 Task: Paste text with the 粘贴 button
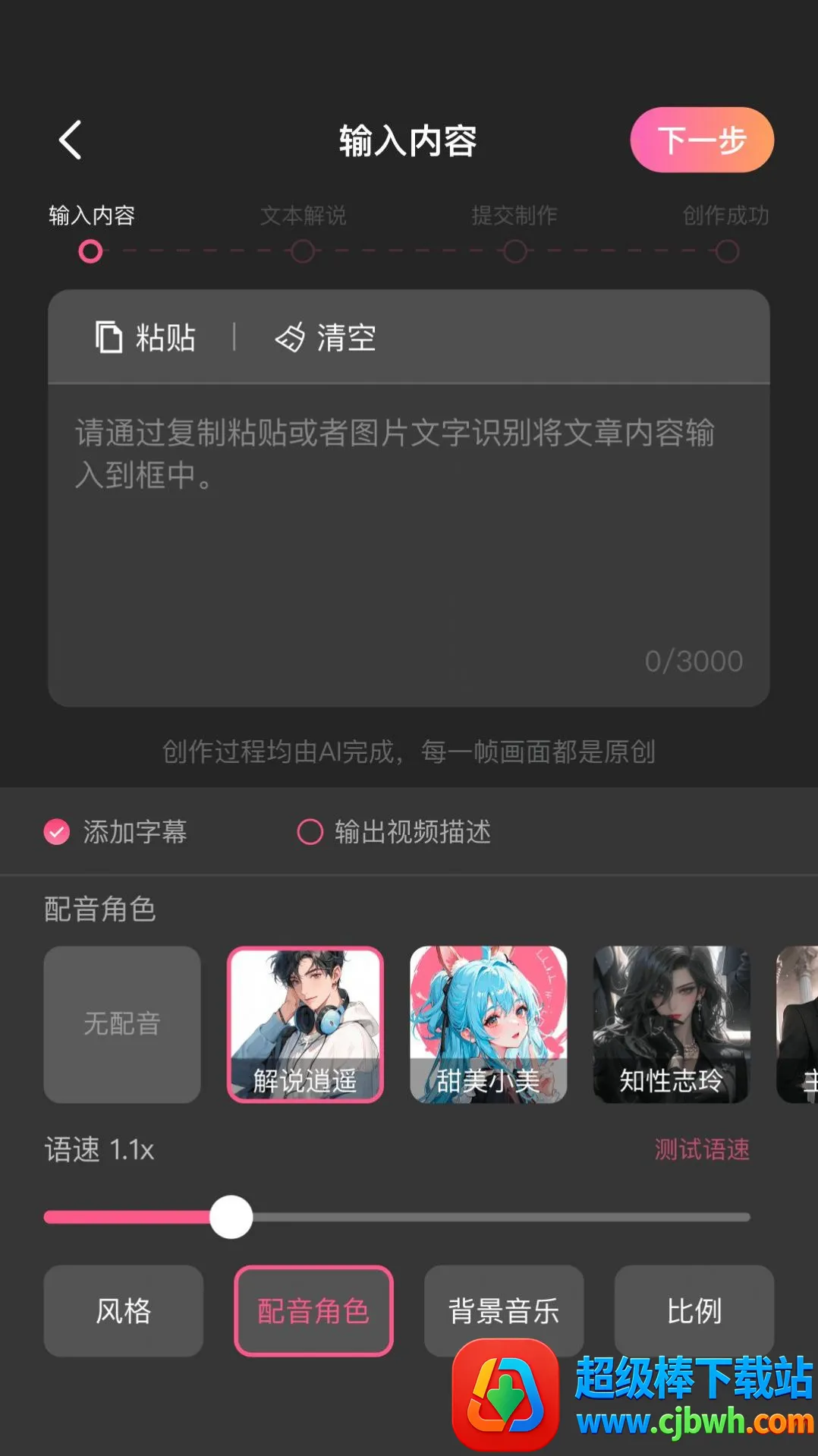pos(146,337)
